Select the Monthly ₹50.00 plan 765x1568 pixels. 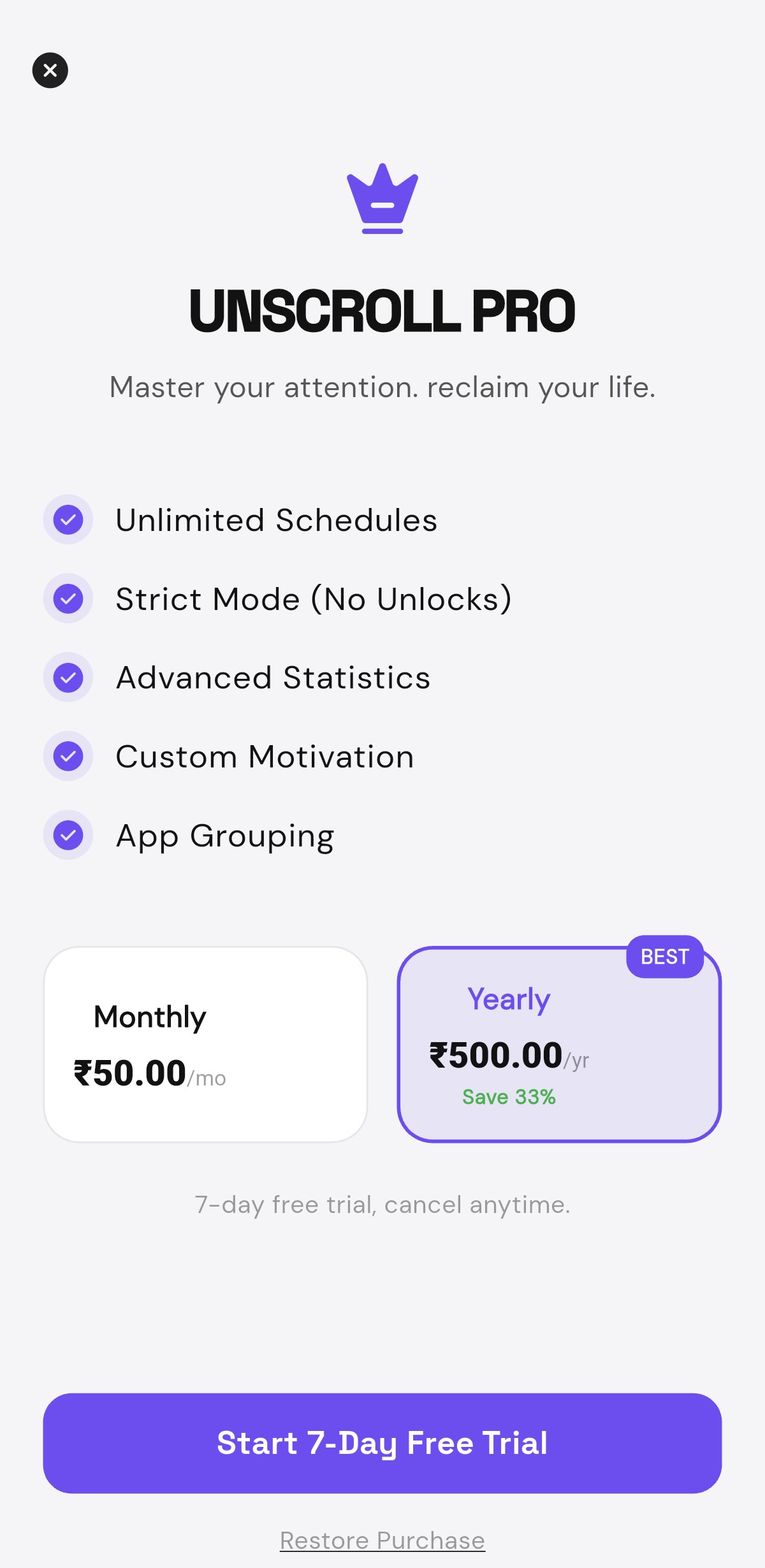(x=205, y=1044)
